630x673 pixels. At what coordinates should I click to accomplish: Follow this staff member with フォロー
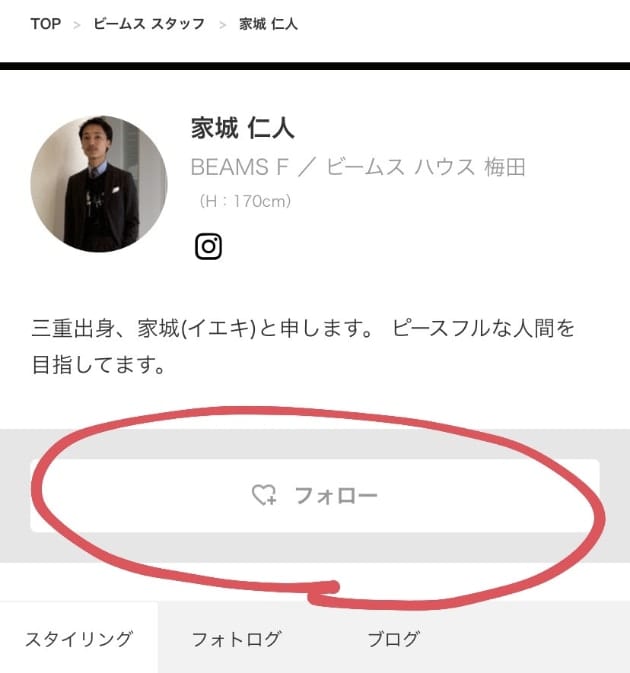pyautogui.click(x=315, y=495)
